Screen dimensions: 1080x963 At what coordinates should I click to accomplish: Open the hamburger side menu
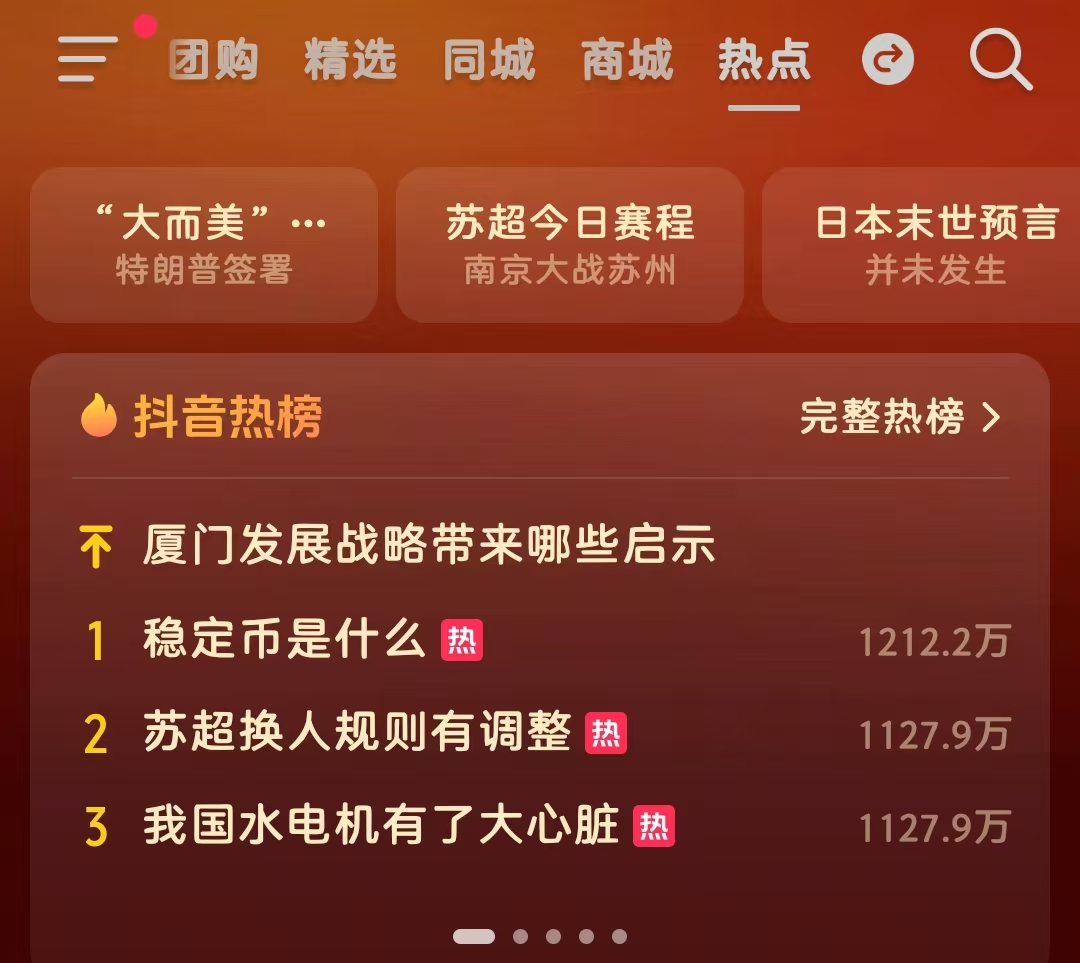(88, 60)
